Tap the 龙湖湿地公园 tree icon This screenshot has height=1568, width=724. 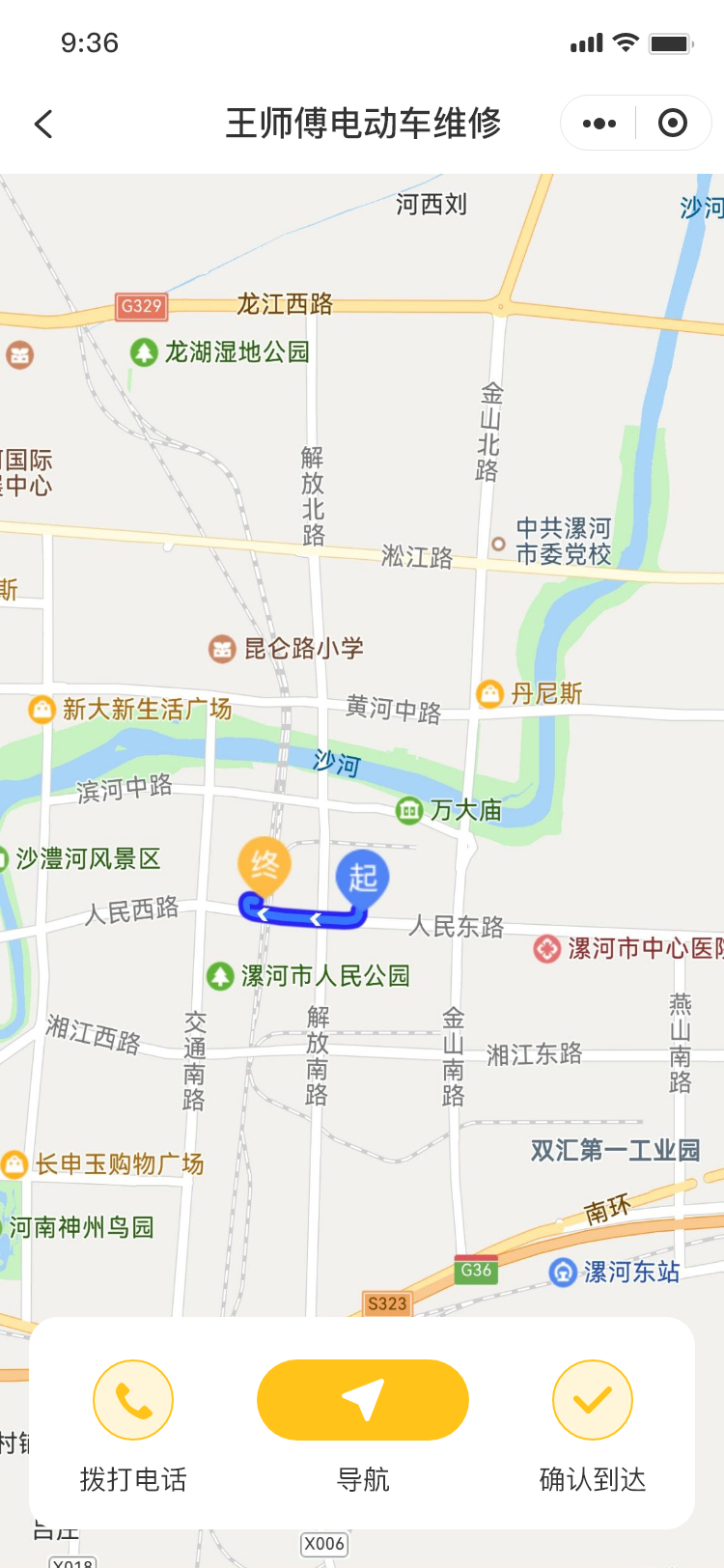pos(142,350)
